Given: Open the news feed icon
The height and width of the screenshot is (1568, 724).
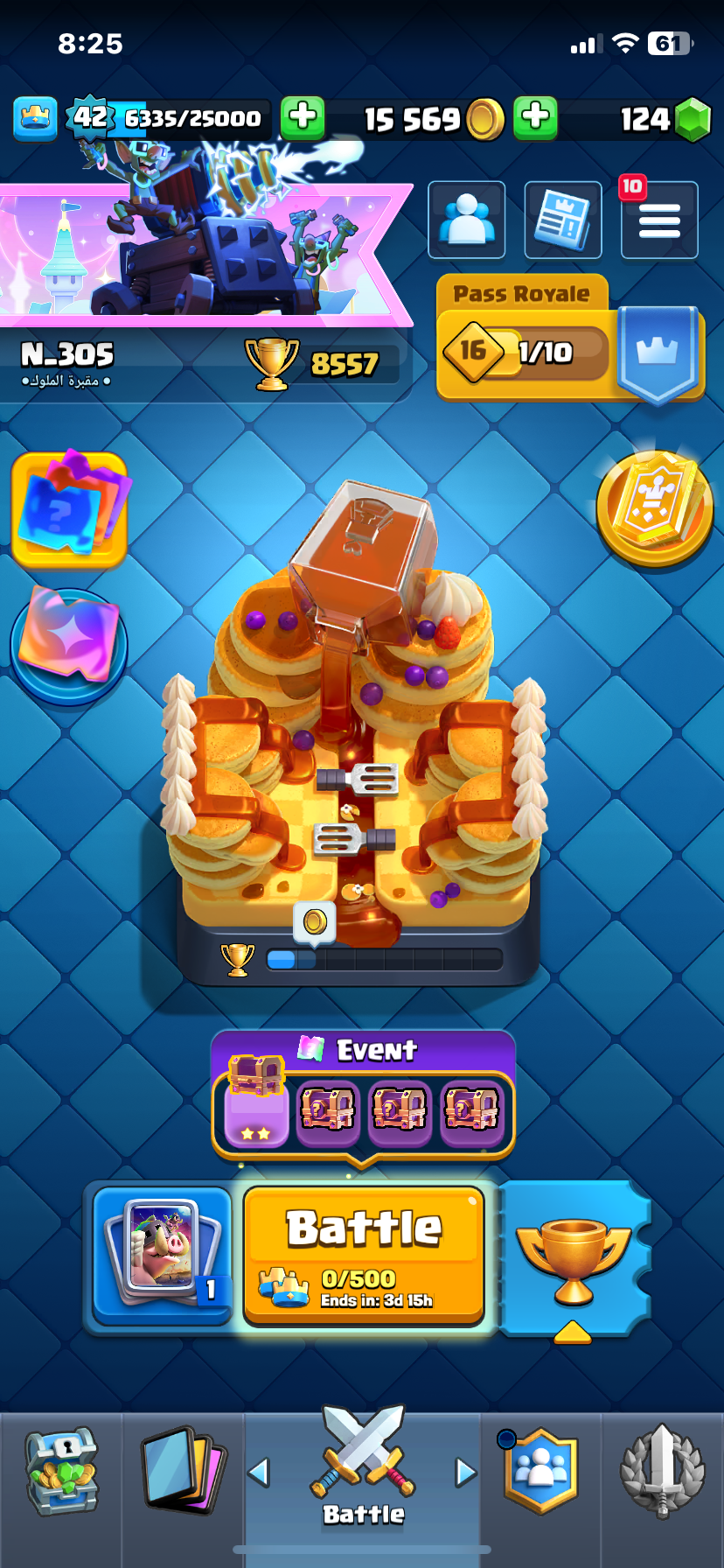Looking at the screenshot, I should [562, 220].
